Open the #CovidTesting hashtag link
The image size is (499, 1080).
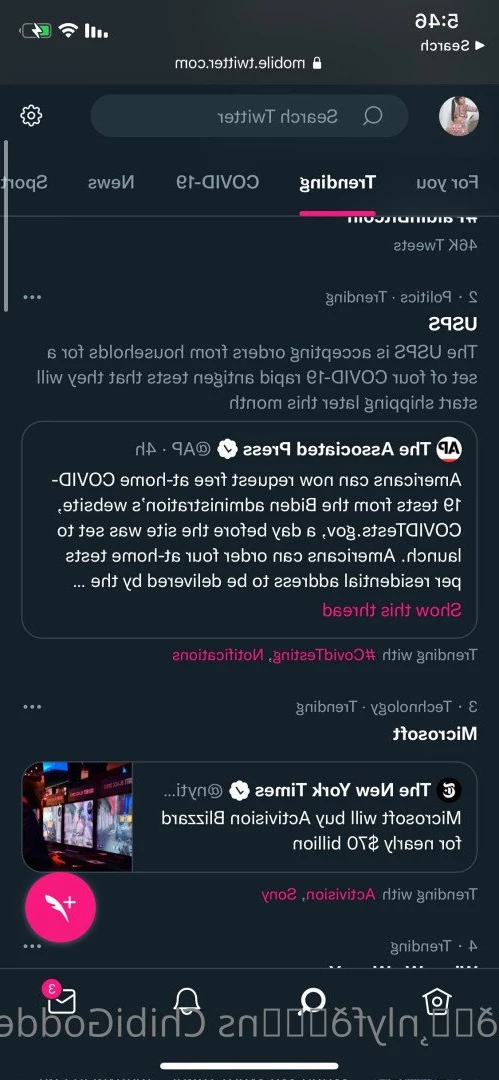[x=324, y=655]
